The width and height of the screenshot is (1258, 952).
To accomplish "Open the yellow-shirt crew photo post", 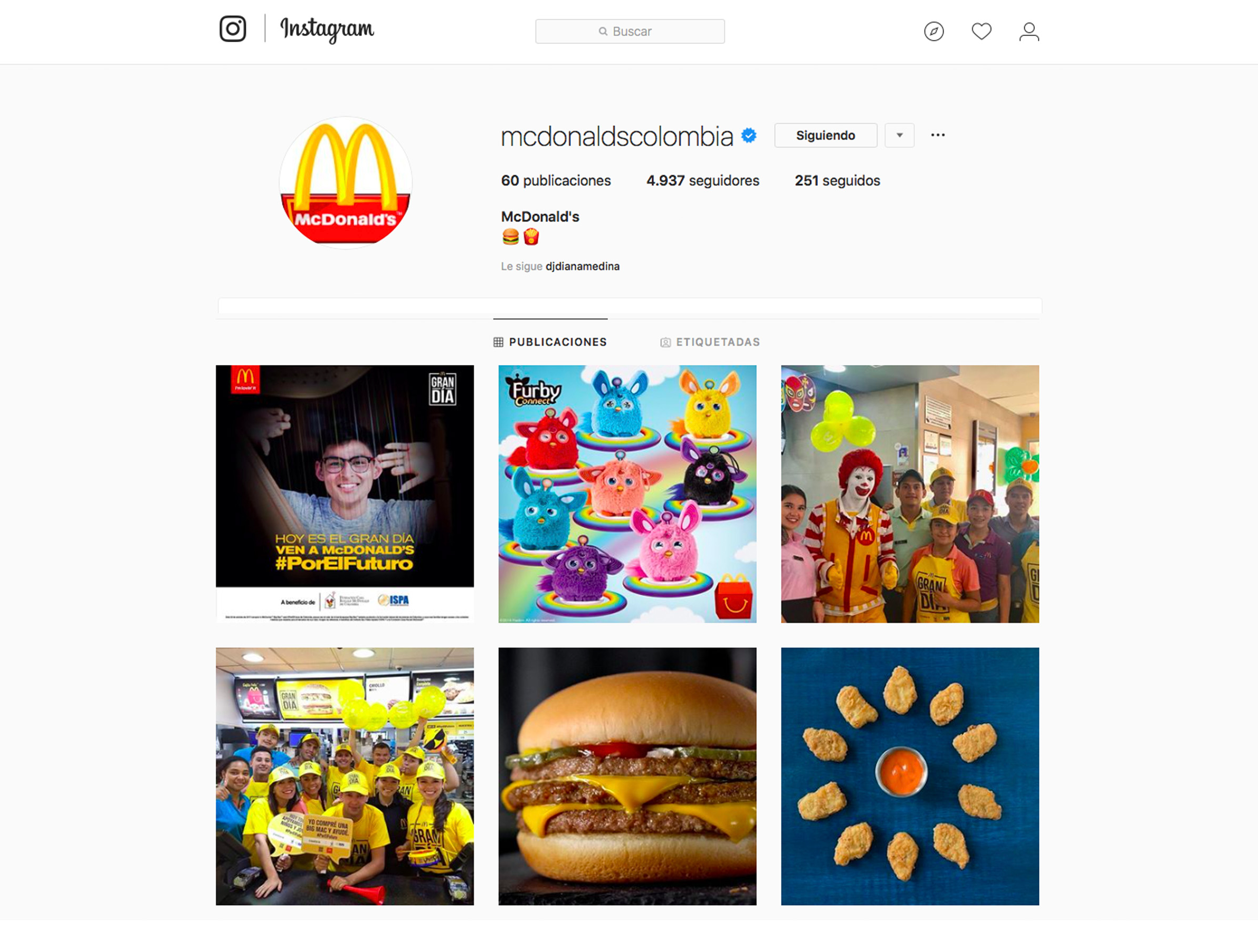I will (345, 776).
